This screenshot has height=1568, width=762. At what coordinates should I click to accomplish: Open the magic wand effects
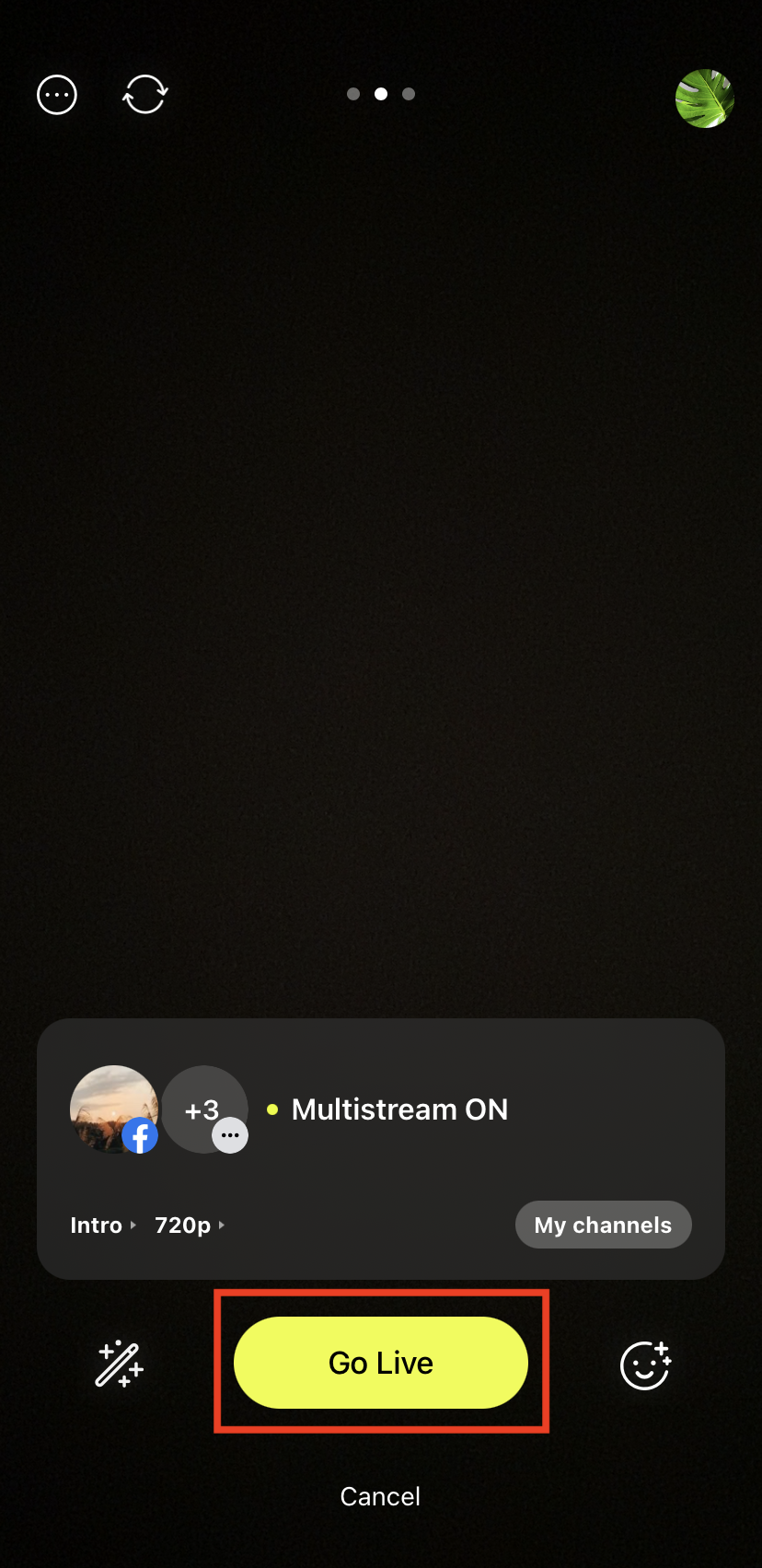click(120, 1364)
